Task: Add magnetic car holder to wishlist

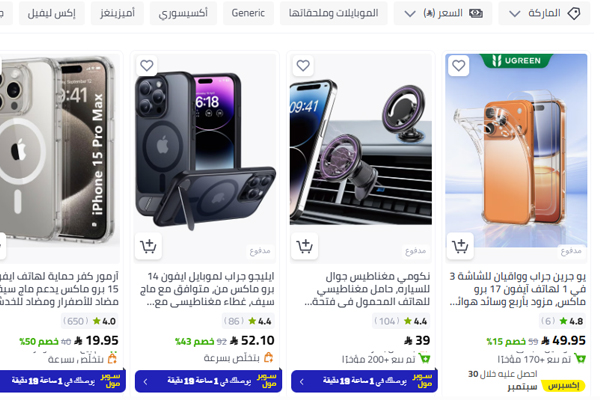Action: 303,66
